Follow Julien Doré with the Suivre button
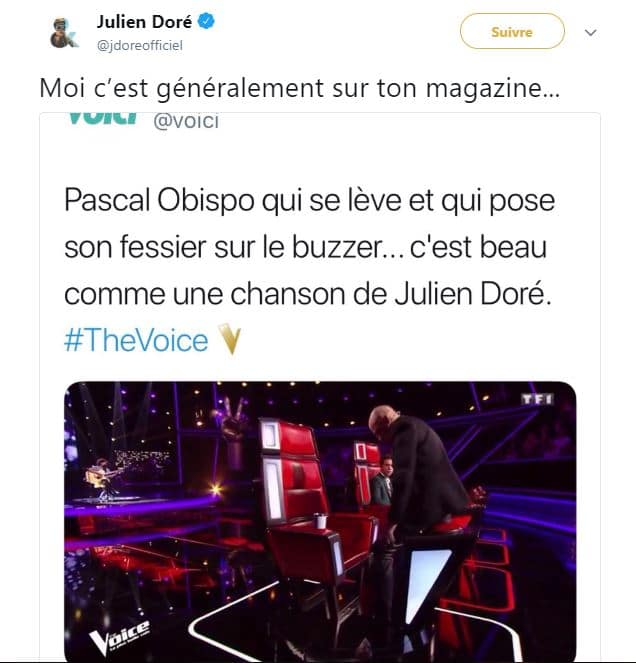This screenshot has height=663, width=636. pos(512,31)
